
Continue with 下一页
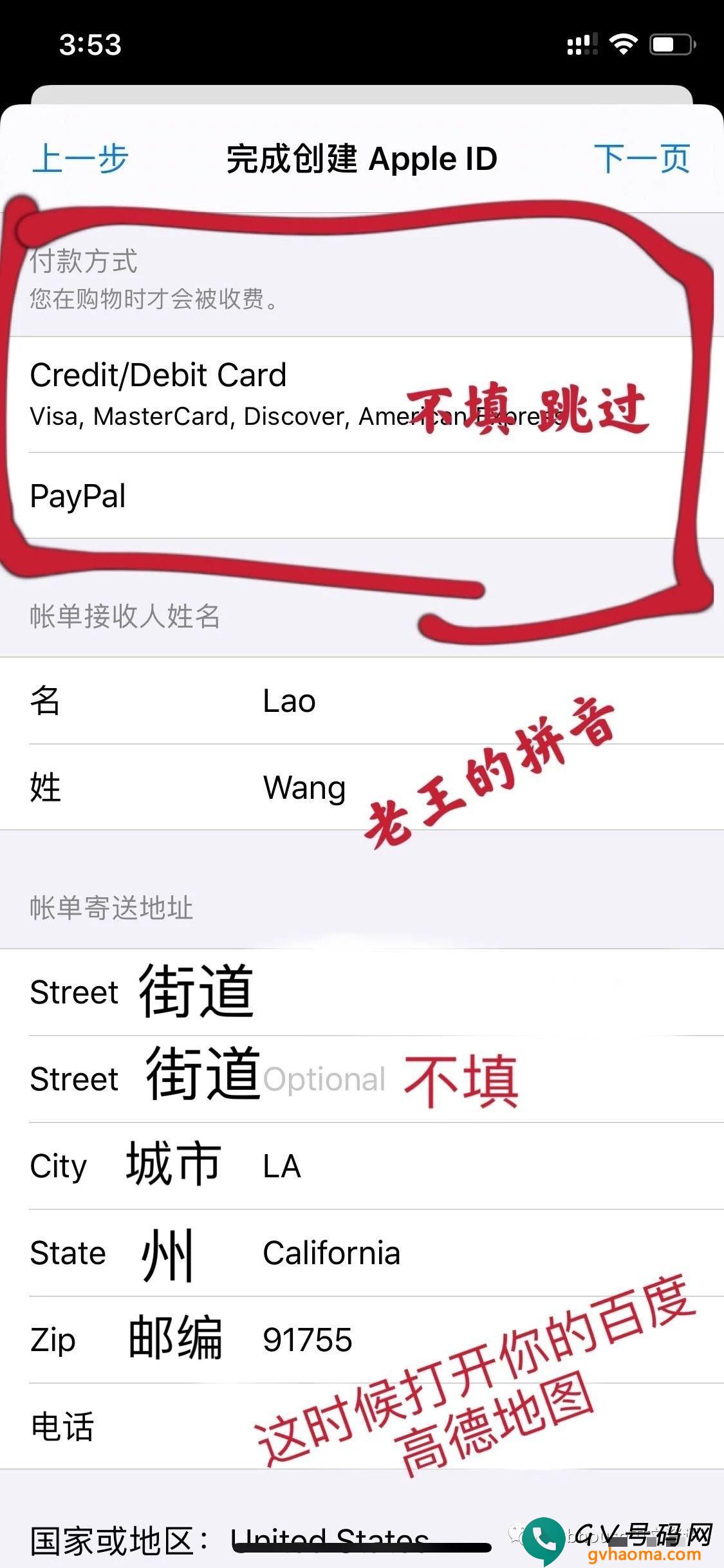click(642, 159)
